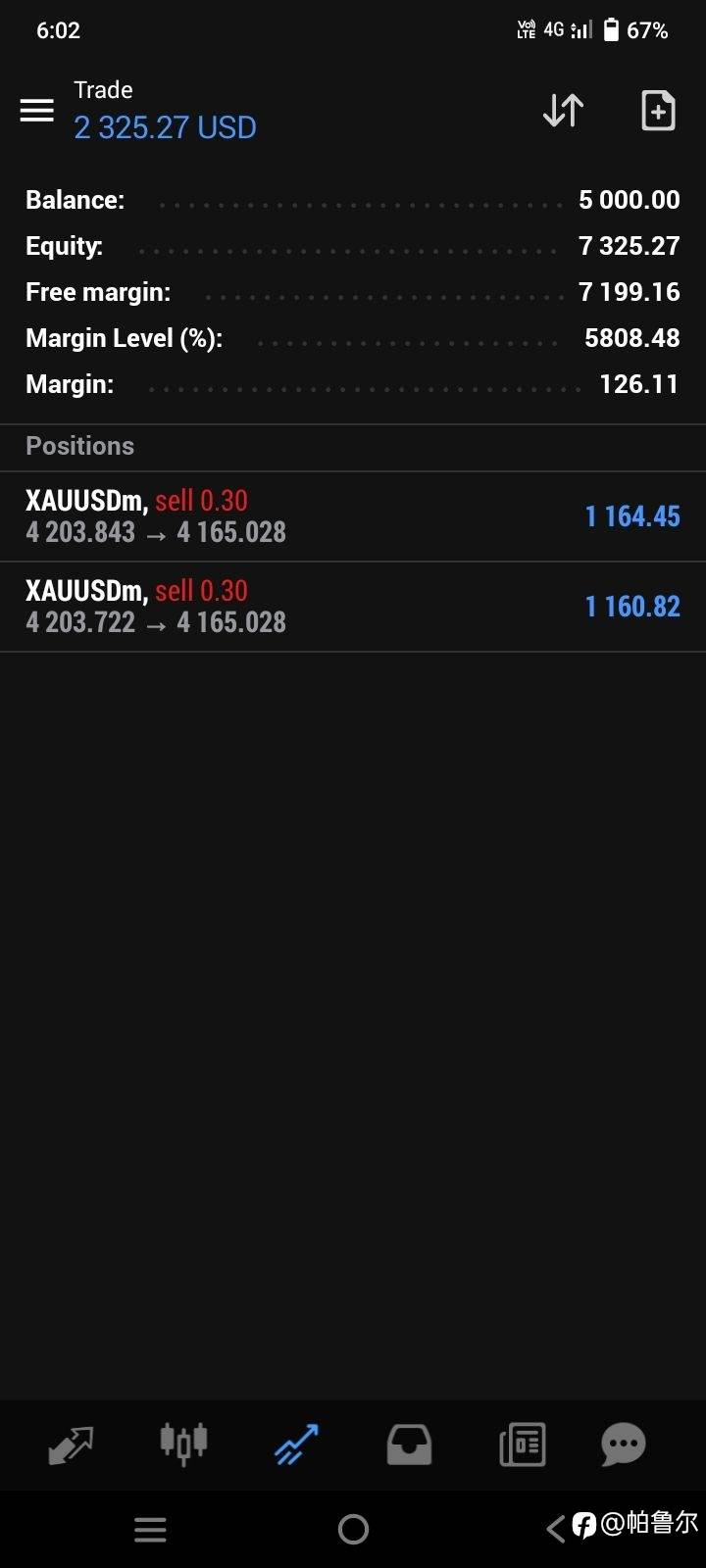The height and width of the screenshot is (1568, 706).
Task: Go to the system home screen
Action: [x=353, y=1529]
